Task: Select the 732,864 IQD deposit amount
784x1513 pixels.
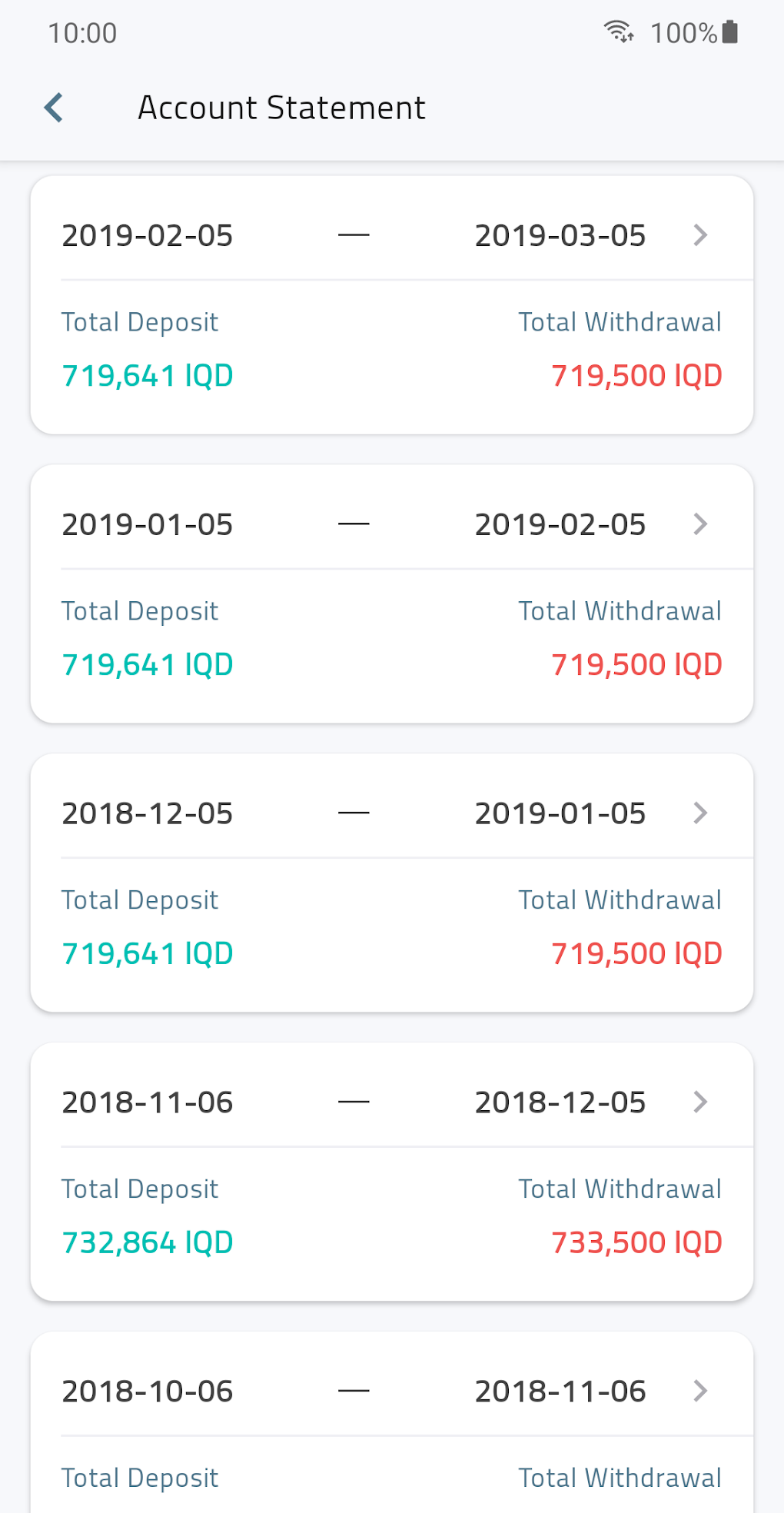Action: pyautogui.click(x=147, y=1242)
